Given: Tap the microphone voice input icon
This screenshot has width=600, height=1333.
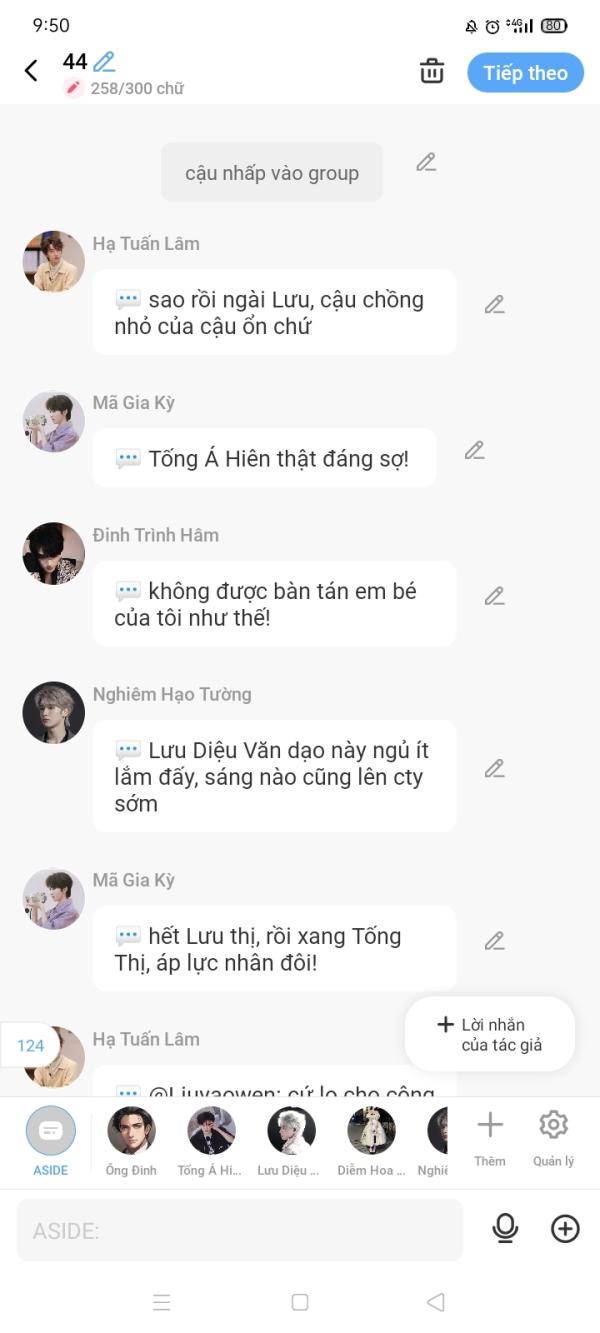Looking at the screenshot, I should click(x=506, y=1229).
